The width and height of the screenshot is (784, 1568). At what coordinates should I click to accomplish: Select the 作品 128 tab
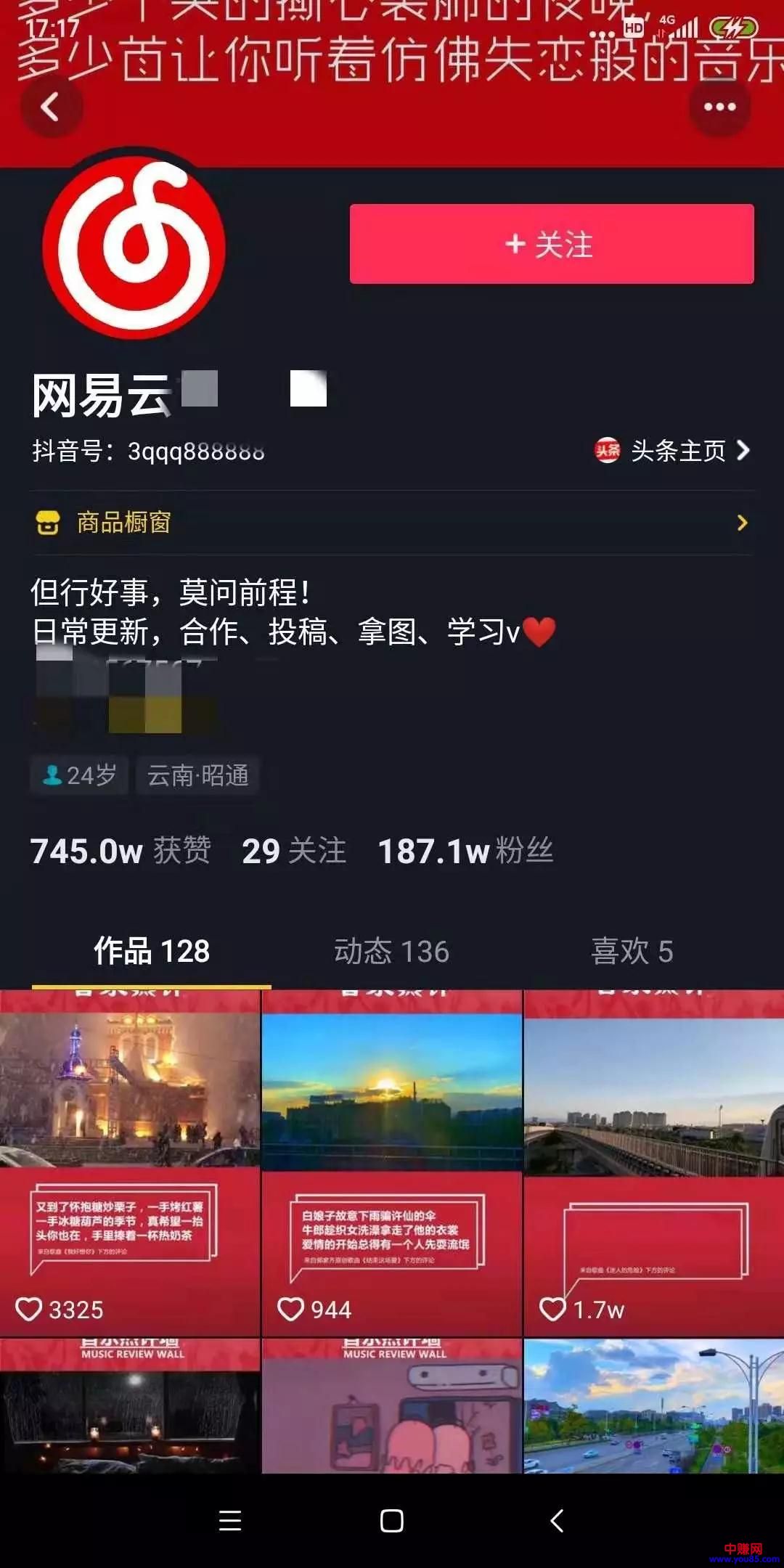click(x=152, y=952)
